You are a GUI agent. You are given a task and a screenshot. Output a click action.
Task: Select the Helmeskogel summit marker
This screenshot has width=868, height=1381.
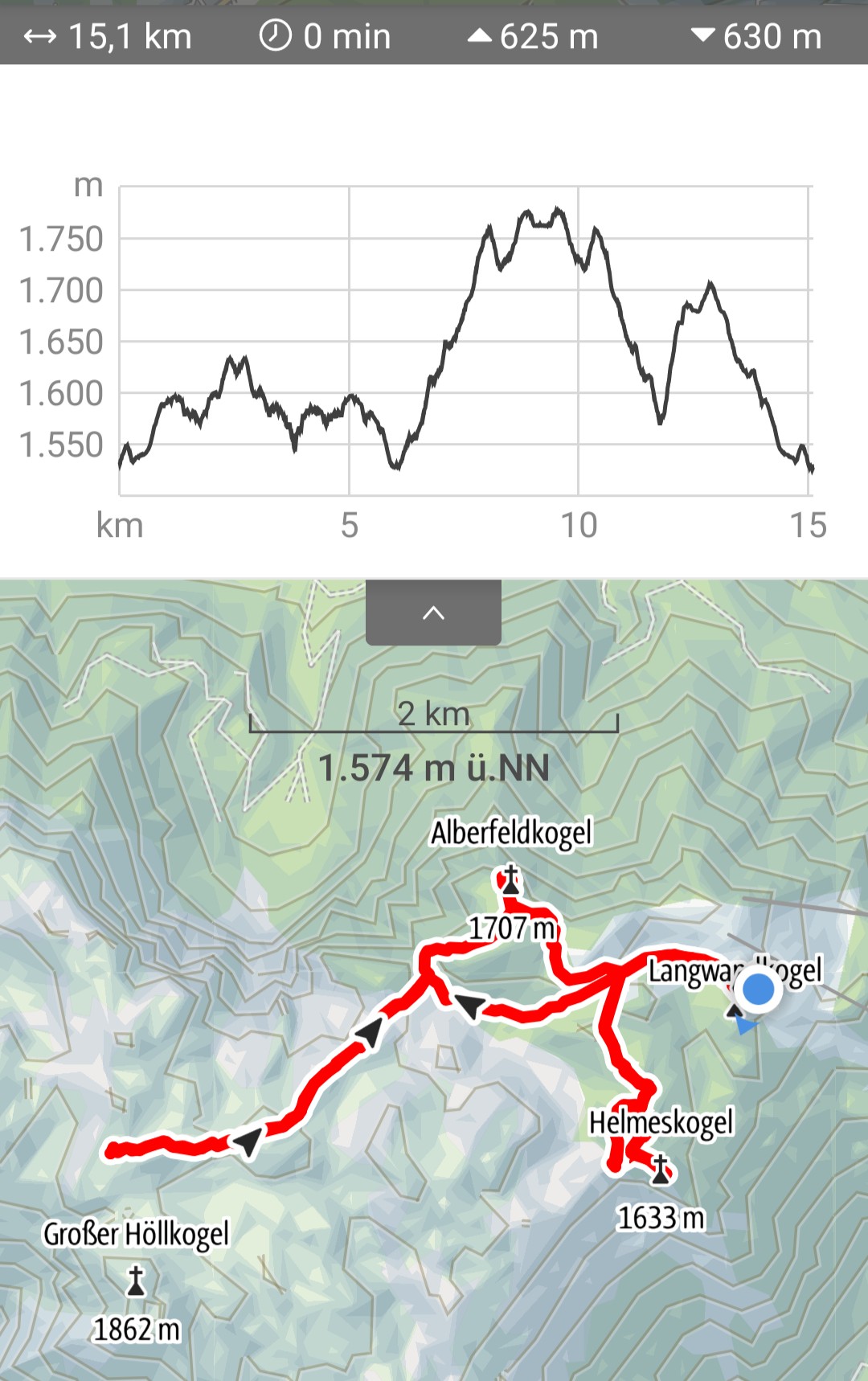point(660,1170)
